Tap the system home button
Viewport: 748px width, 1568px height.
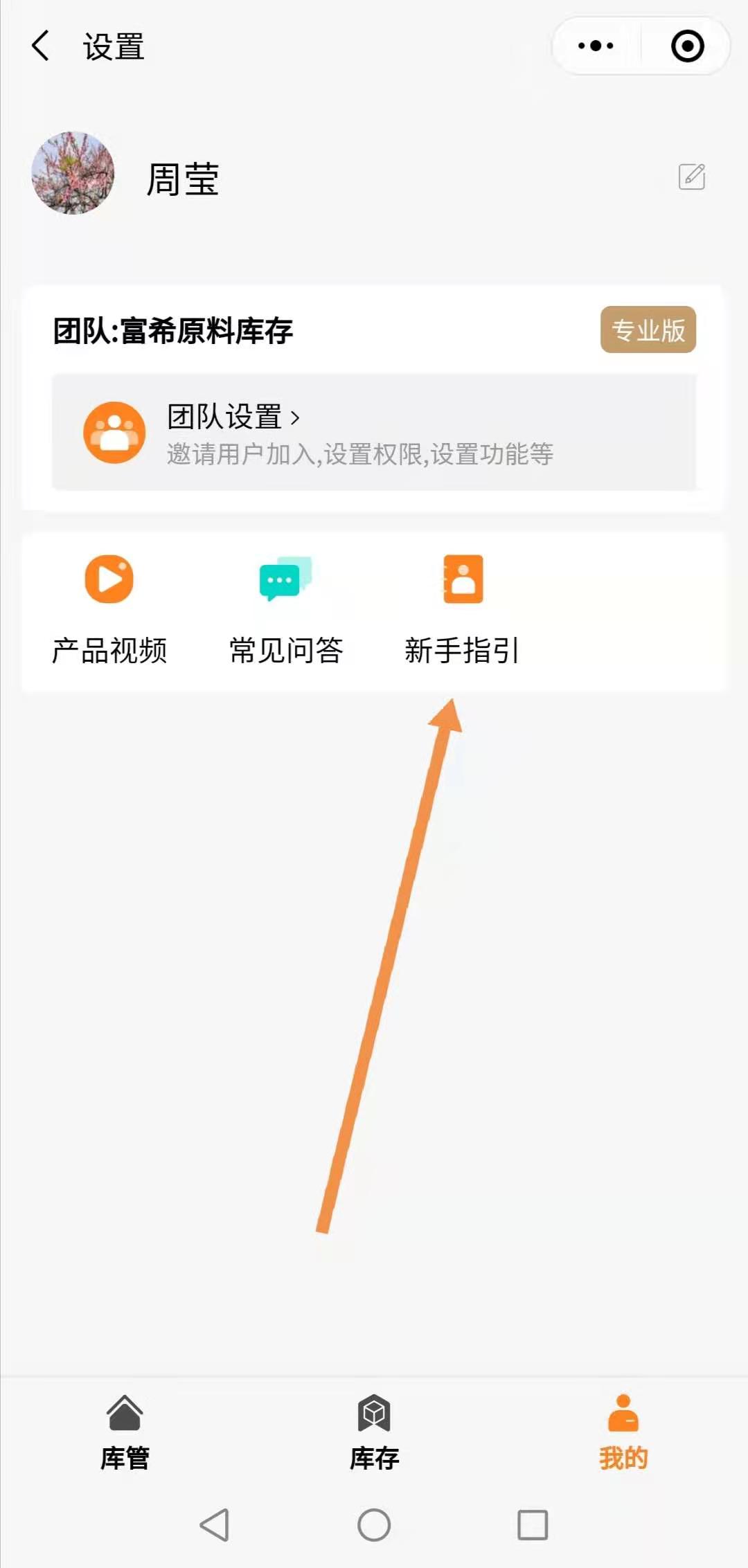(x=374, y=1524)
